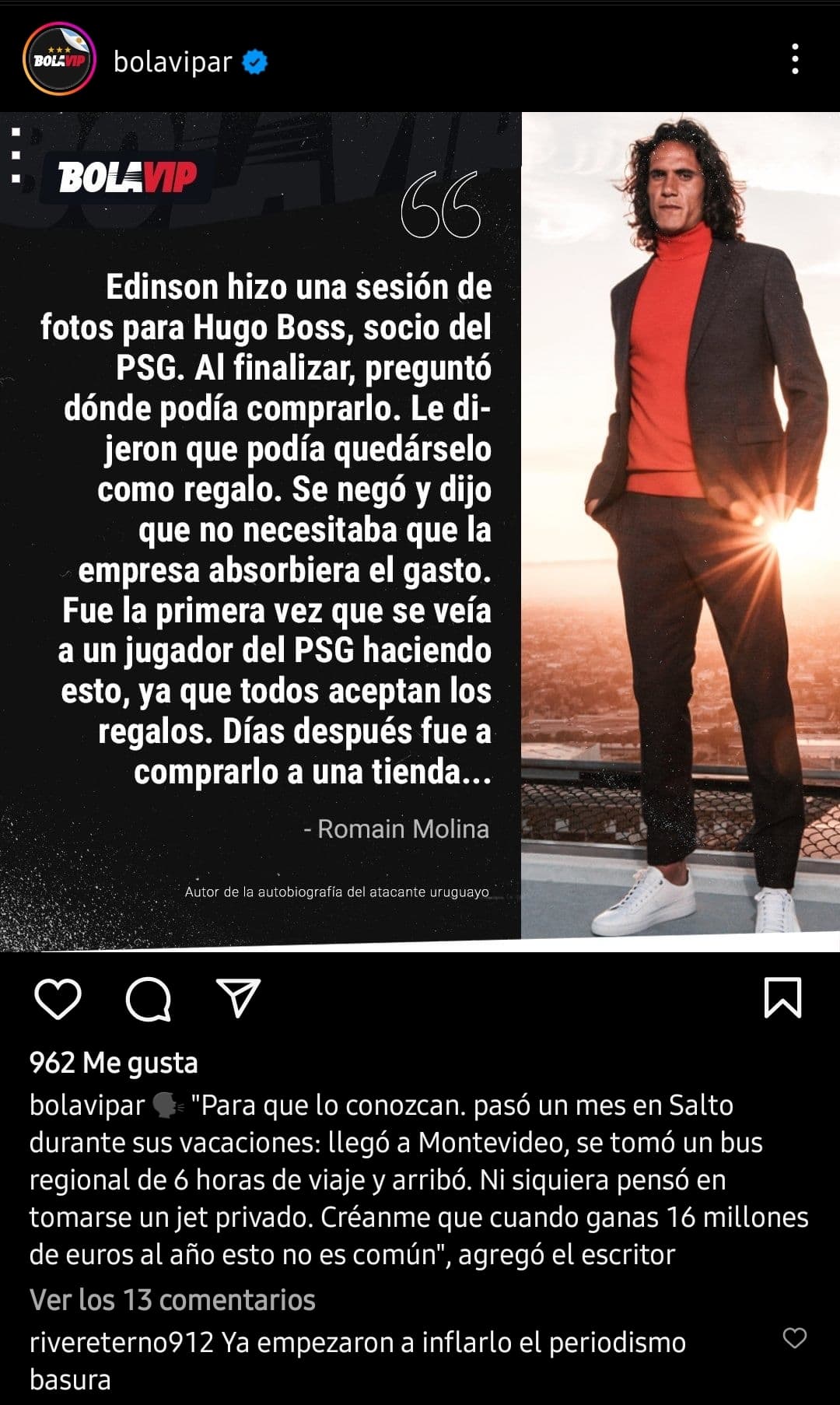This screenshot has width=840, height=1405.
Task: Share the post via send icon
Action: [237, 999]
